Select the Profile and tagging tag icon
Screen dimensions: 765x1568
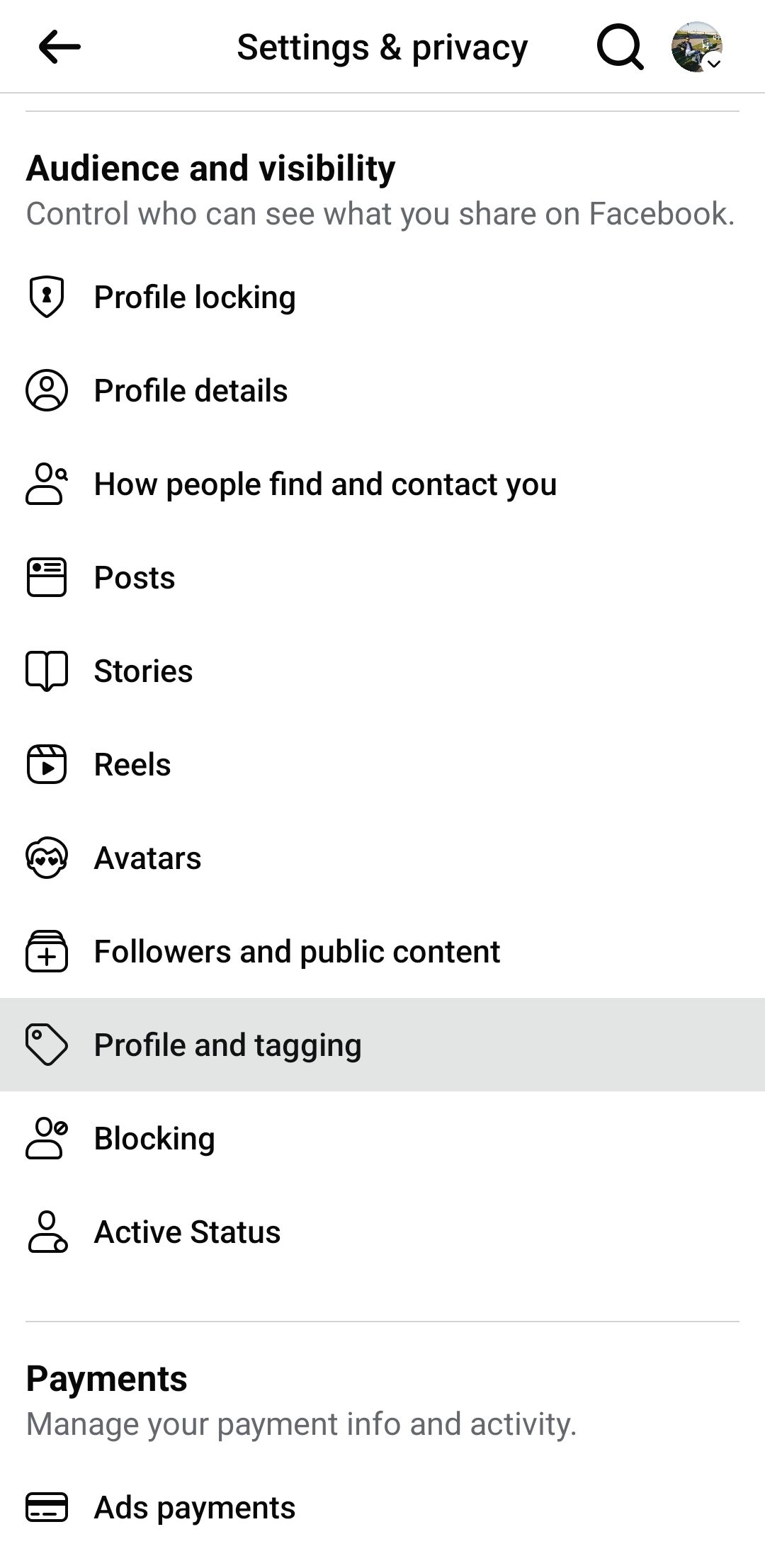pyautogui.click(x=46, y=1045)
